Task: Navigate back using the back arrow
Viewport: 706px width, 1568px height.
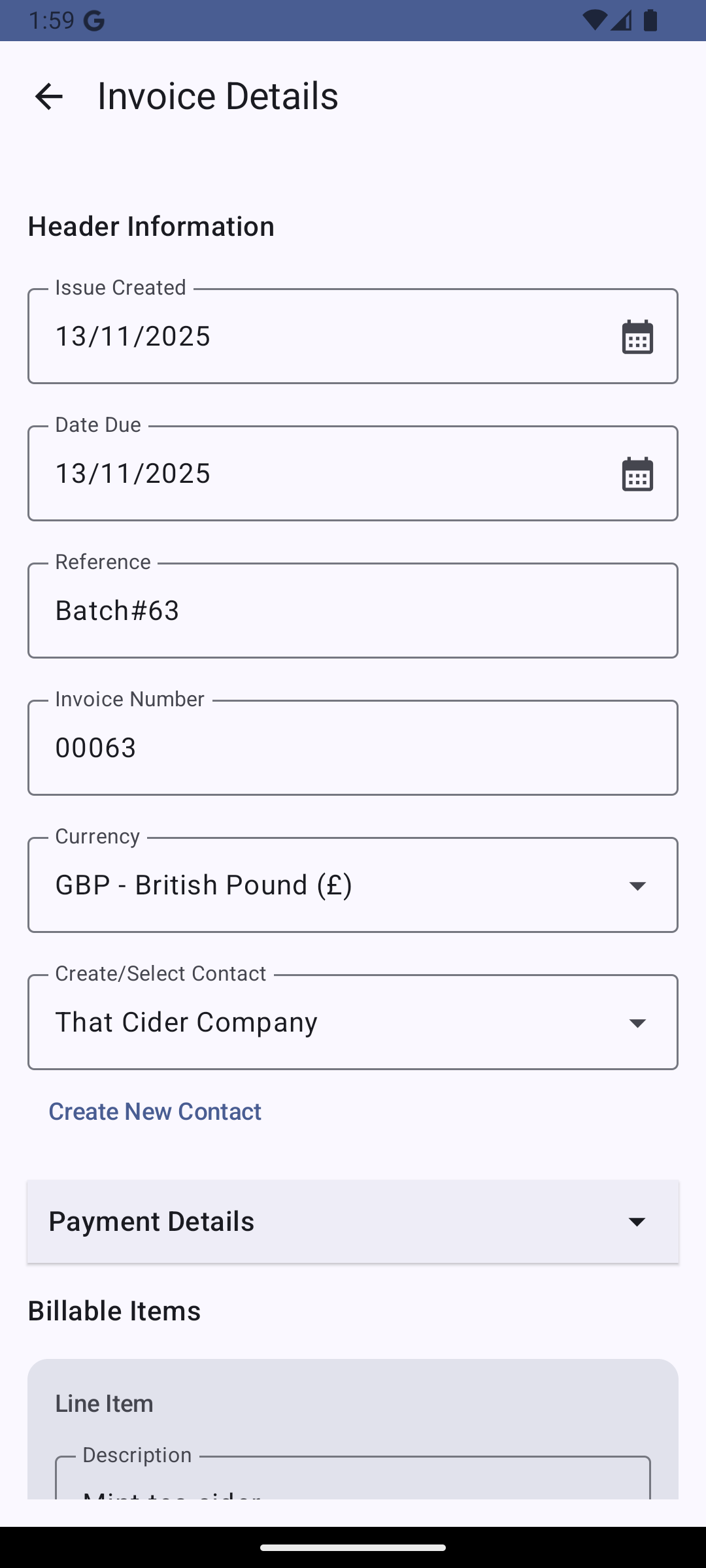Action: [49, 95]
